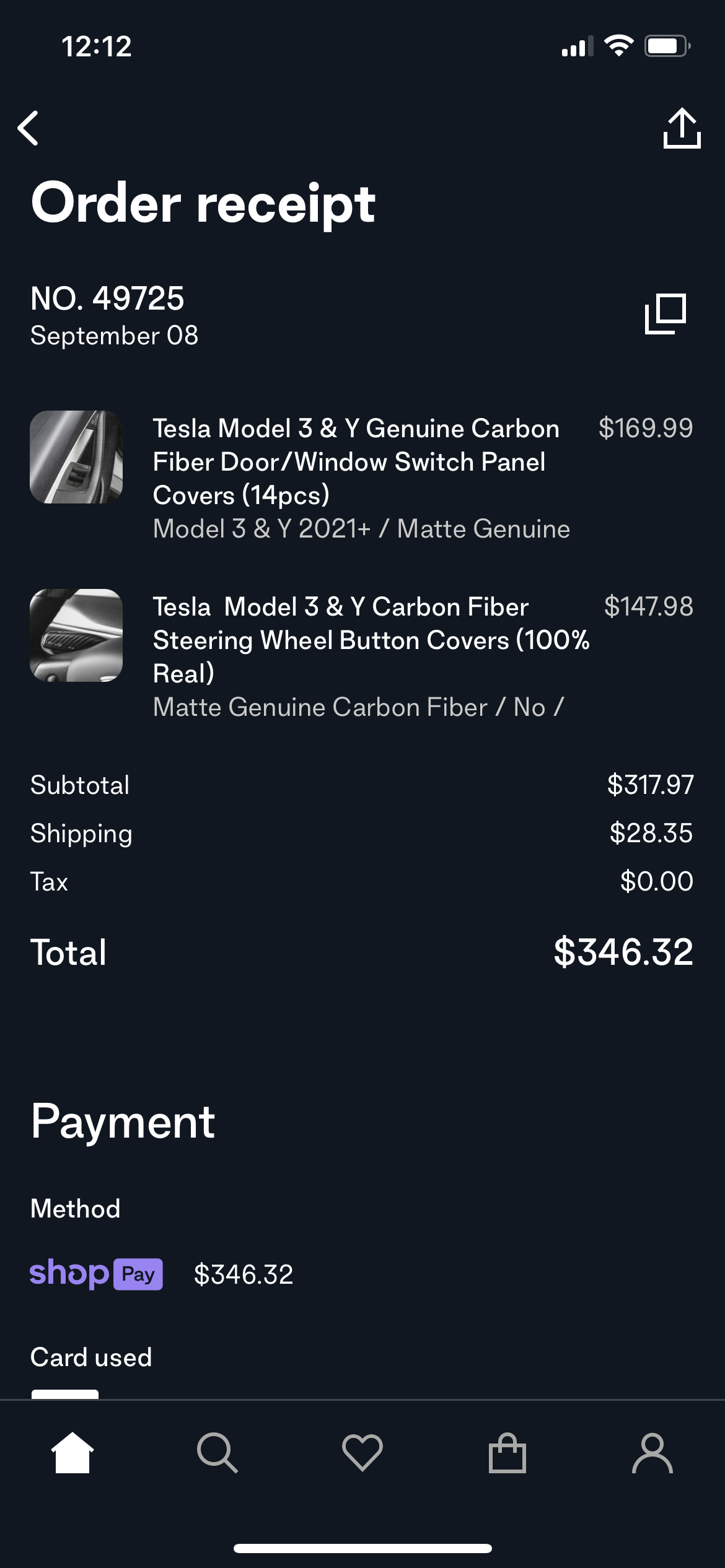This screenshot has height=1568, width=725.
Task: Open the Door/Window Switch Panel Covers item
Action: pos(362,478)
